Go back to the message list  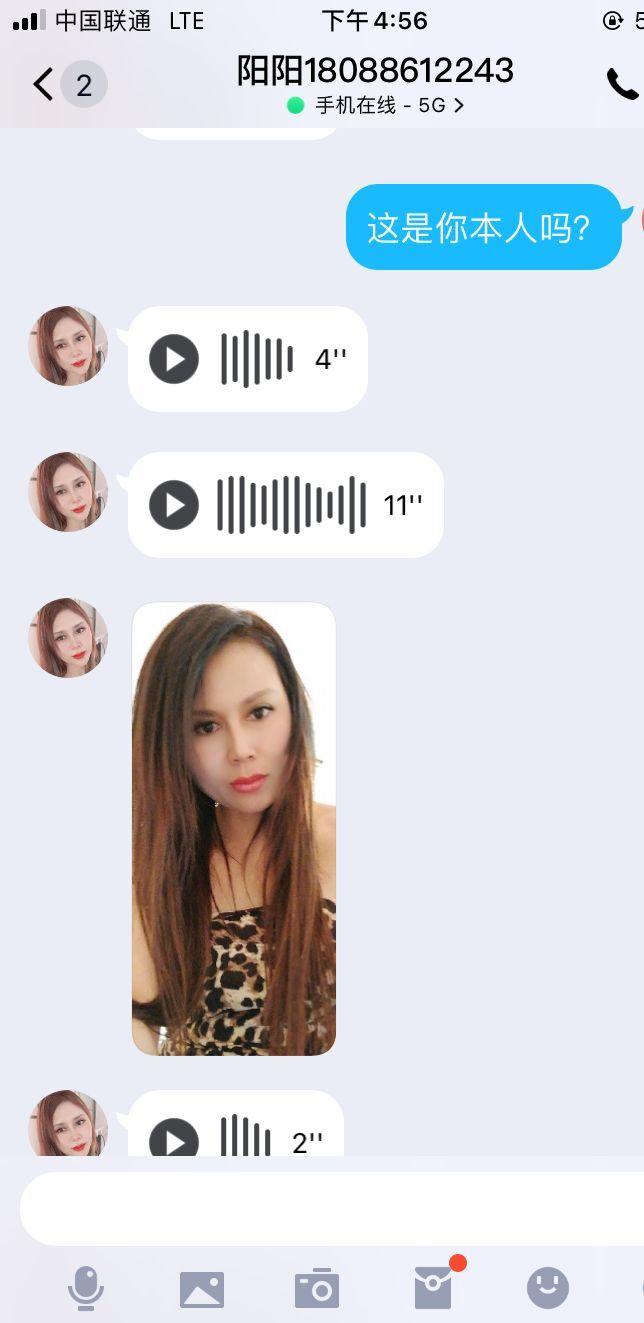(43, 85)
